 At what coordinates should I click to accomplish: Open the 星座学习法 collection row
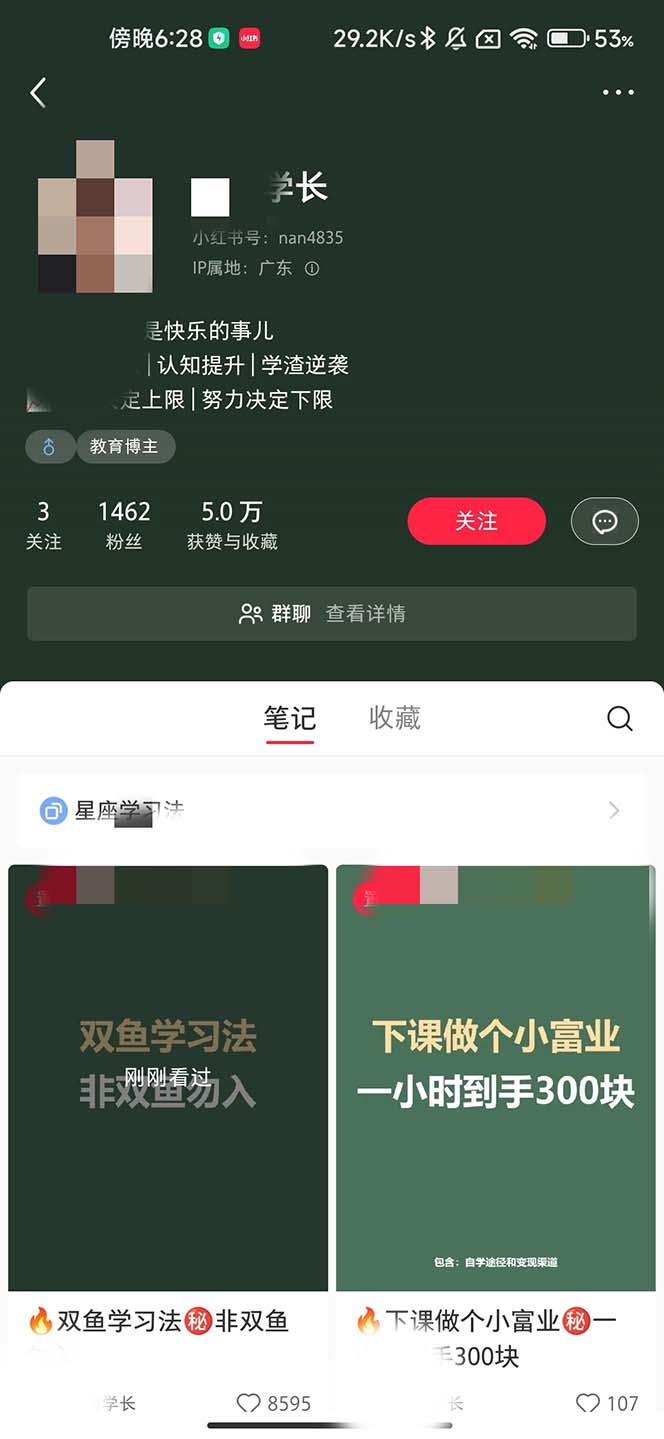click(332, 810)
